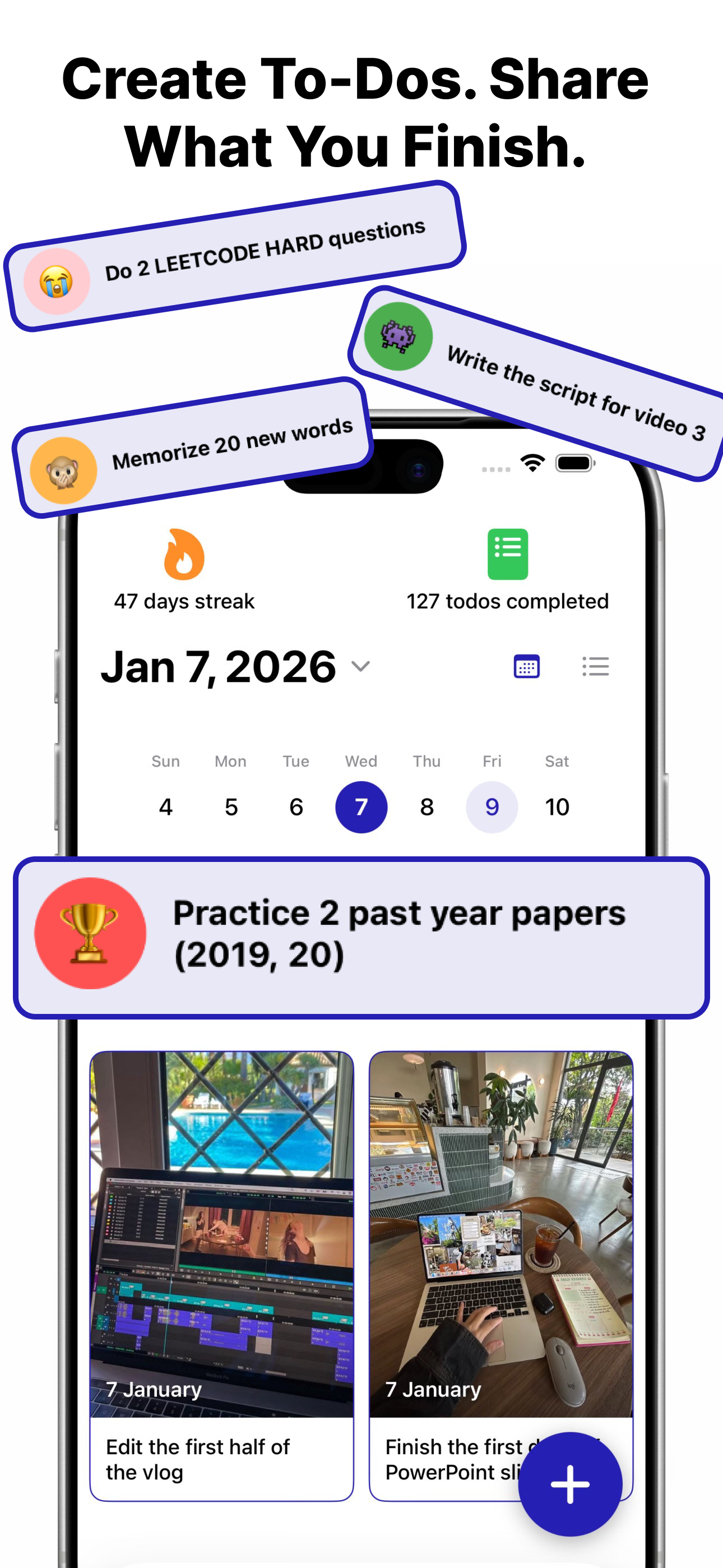The width and height of the screenshot is (723, 1568).
Task: Open the date picker chevron next to Jan 7, 2026
Action: point(360,667)
